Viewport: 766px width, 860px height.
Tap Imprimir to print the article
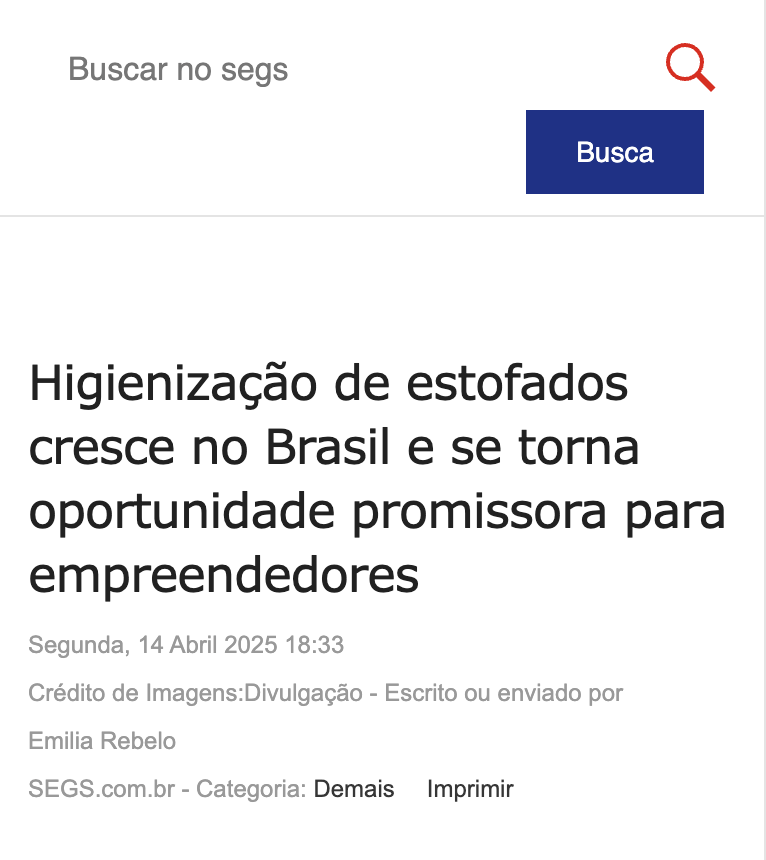point(470,789)
